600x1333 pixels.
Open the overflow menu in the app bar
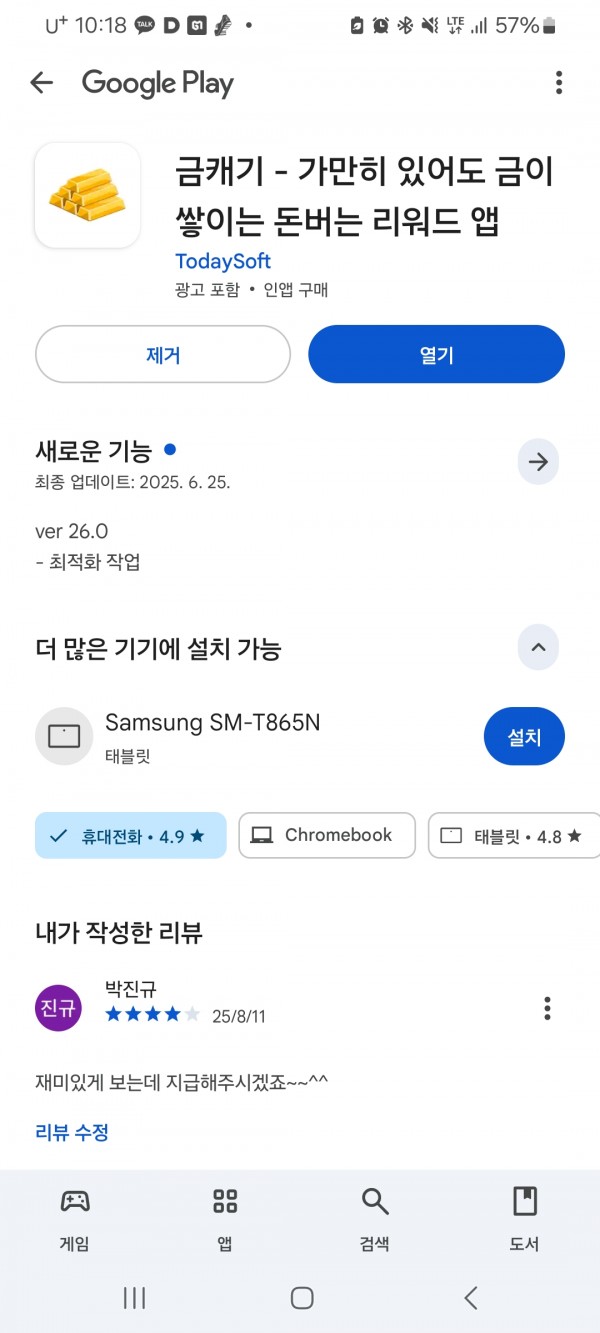point(558,83)
